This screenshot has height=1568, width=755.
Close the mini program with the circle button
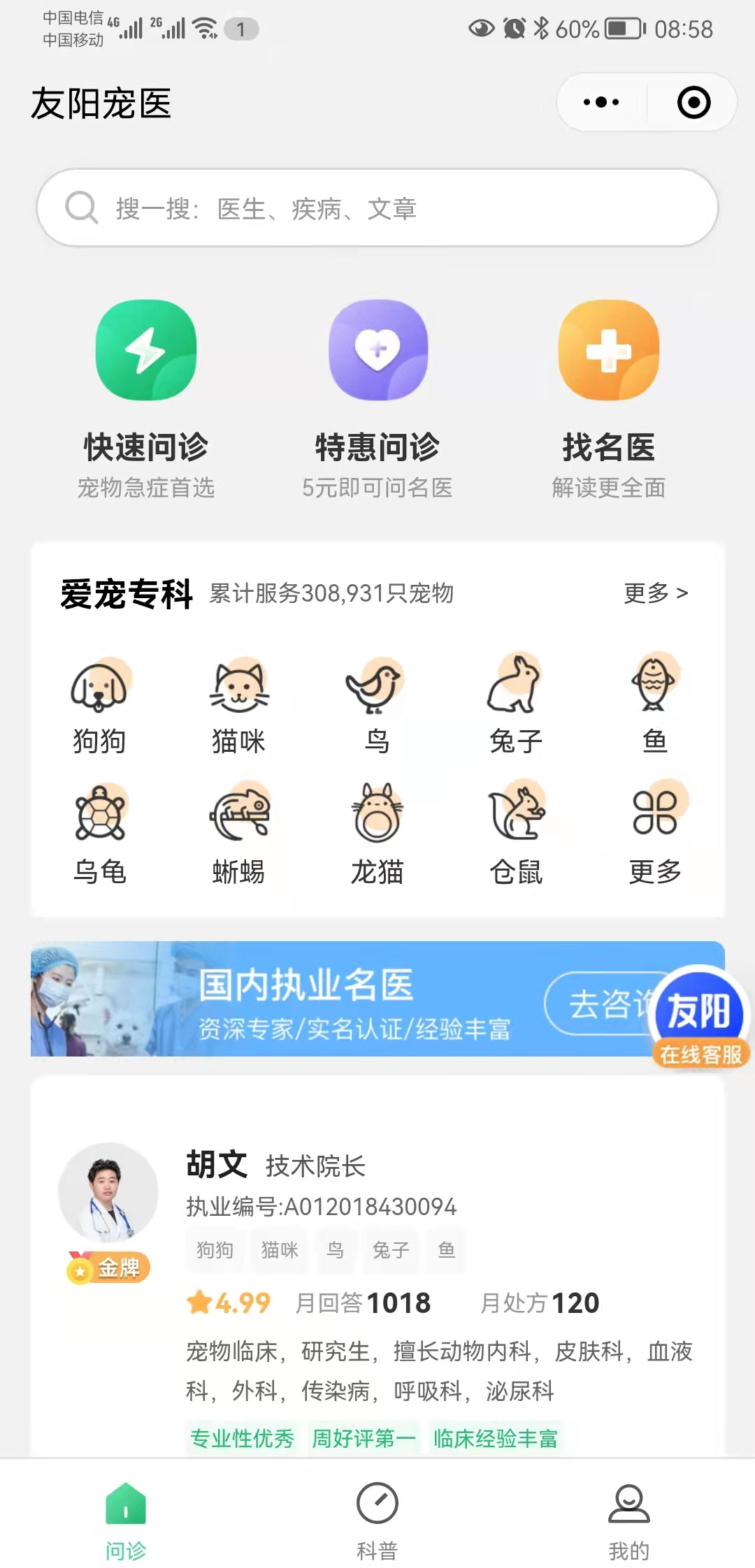(x=693, y=103)
